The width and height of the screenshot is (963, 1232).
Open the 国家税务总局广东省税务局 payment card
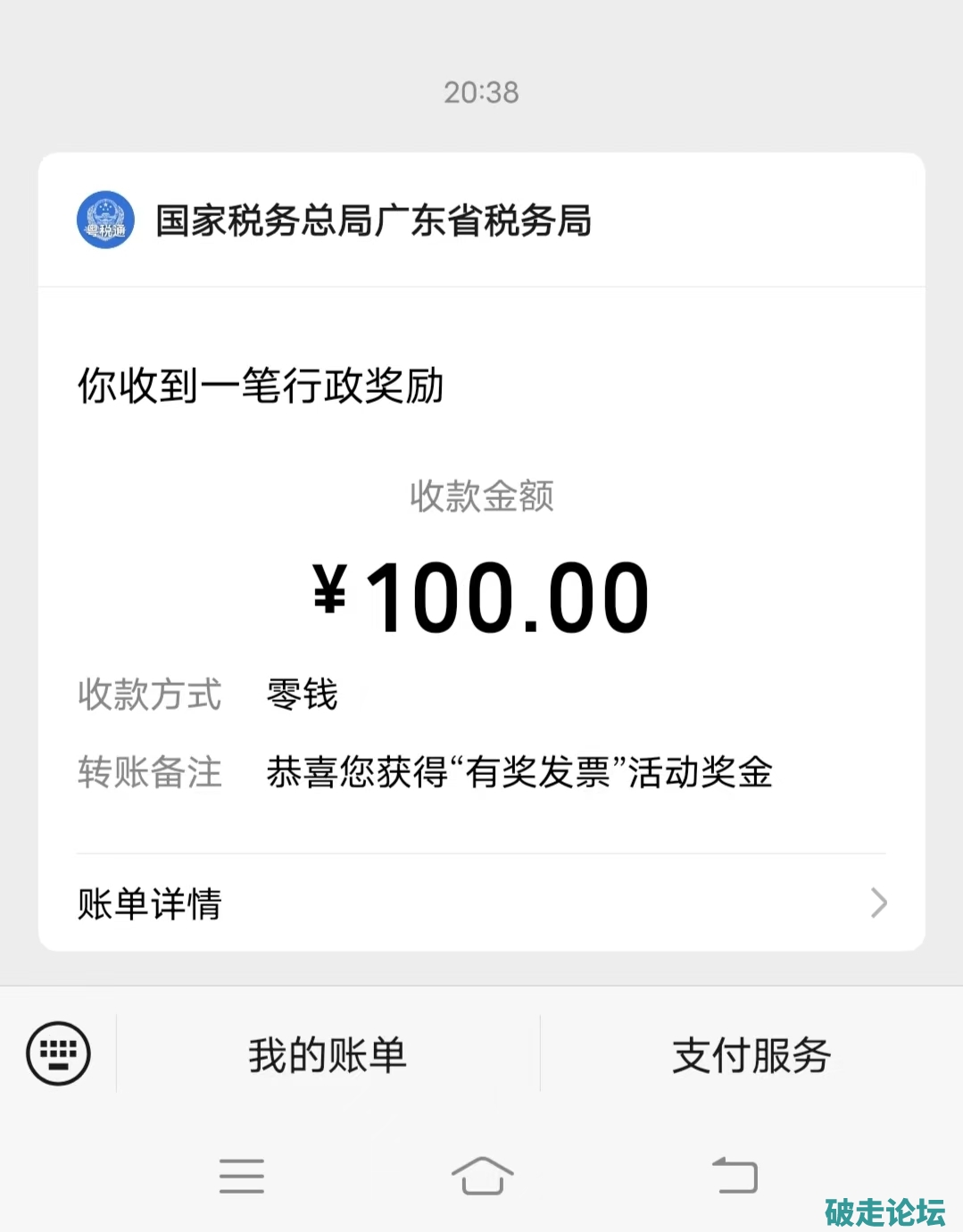[481, 536]
